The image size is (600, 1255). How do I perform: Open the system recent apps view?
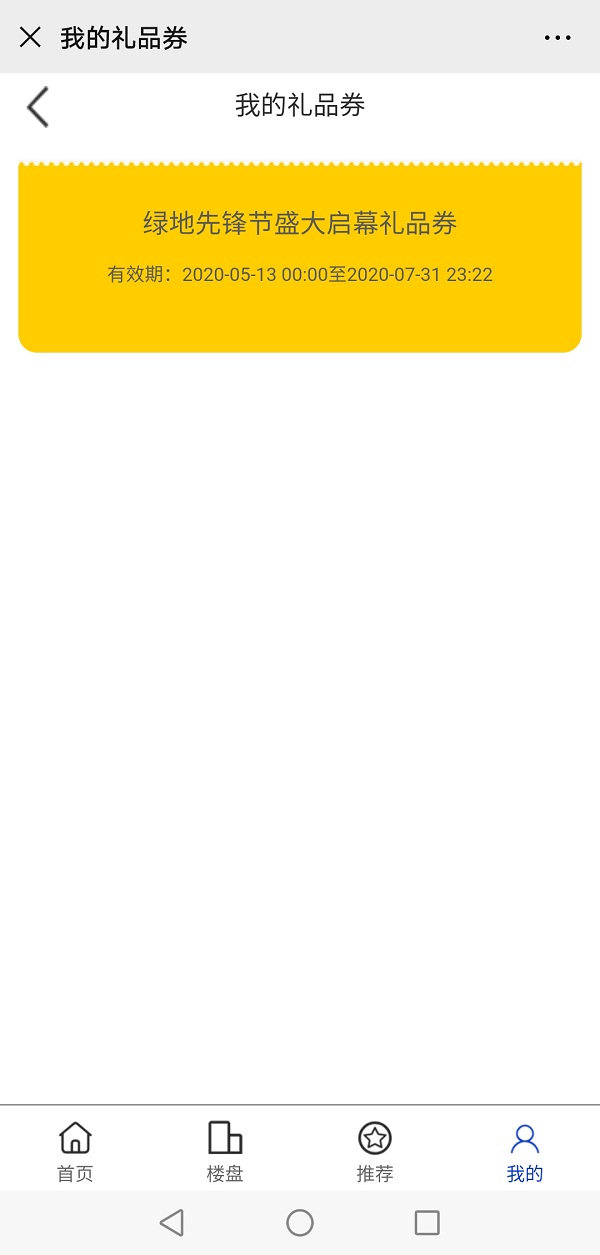[427, 1222]
